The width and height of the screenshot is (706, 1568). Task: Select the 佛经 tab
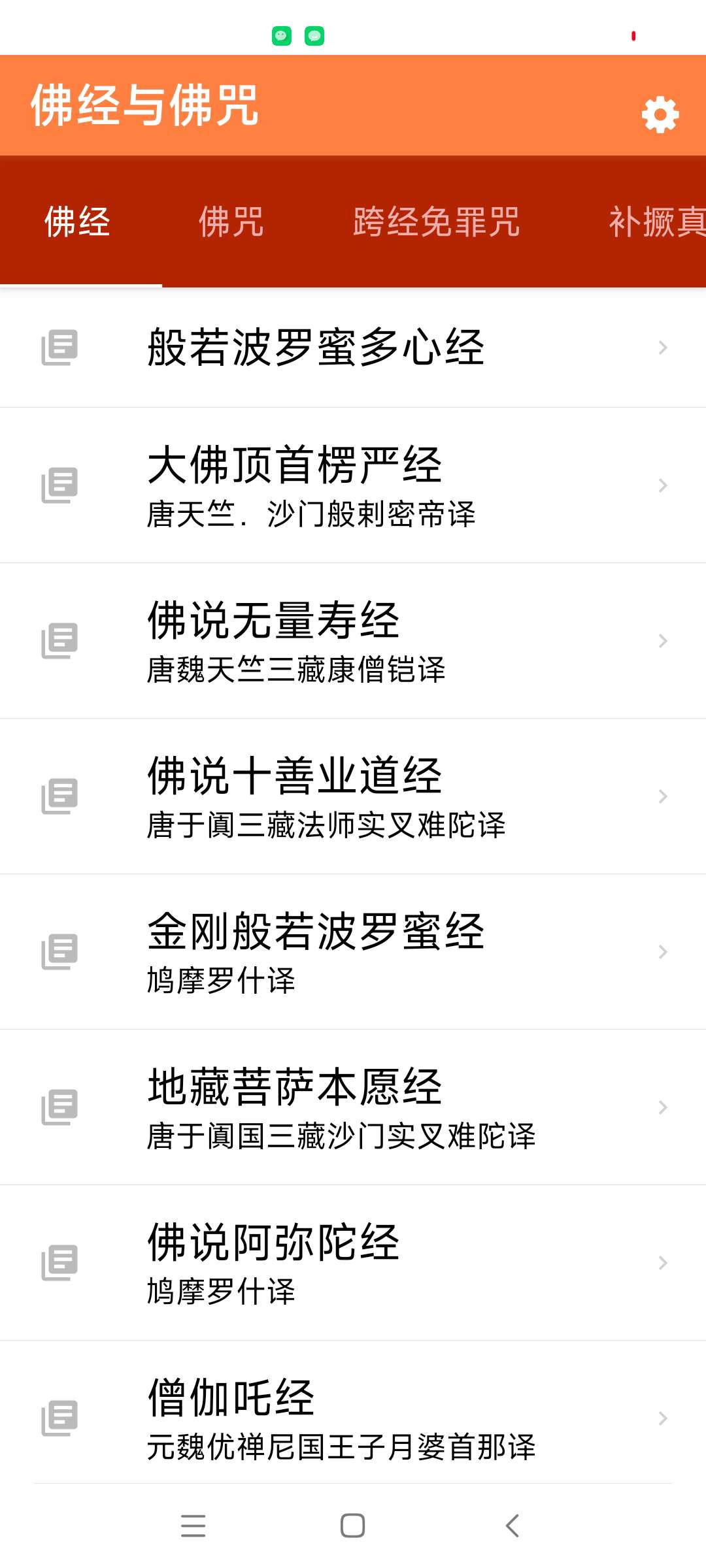[x=77, y=222]
